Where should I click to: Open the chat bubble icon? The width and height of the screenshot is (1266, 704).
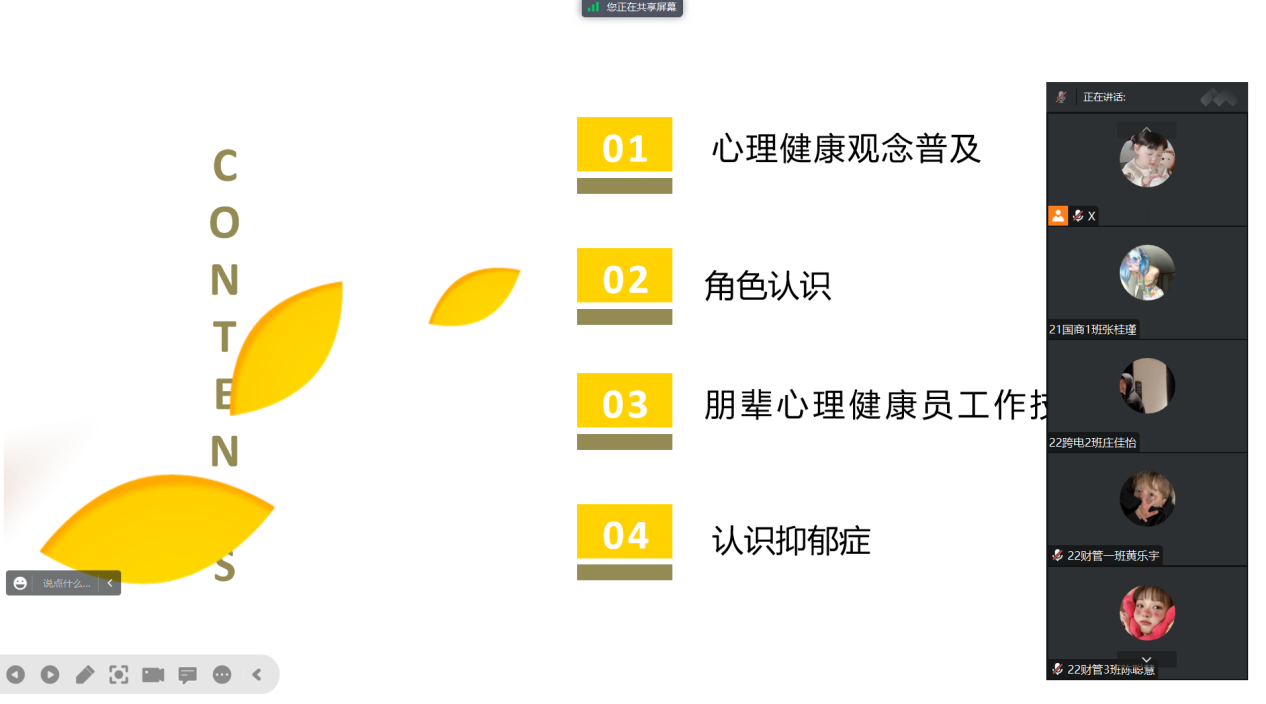tap(187, 675)
